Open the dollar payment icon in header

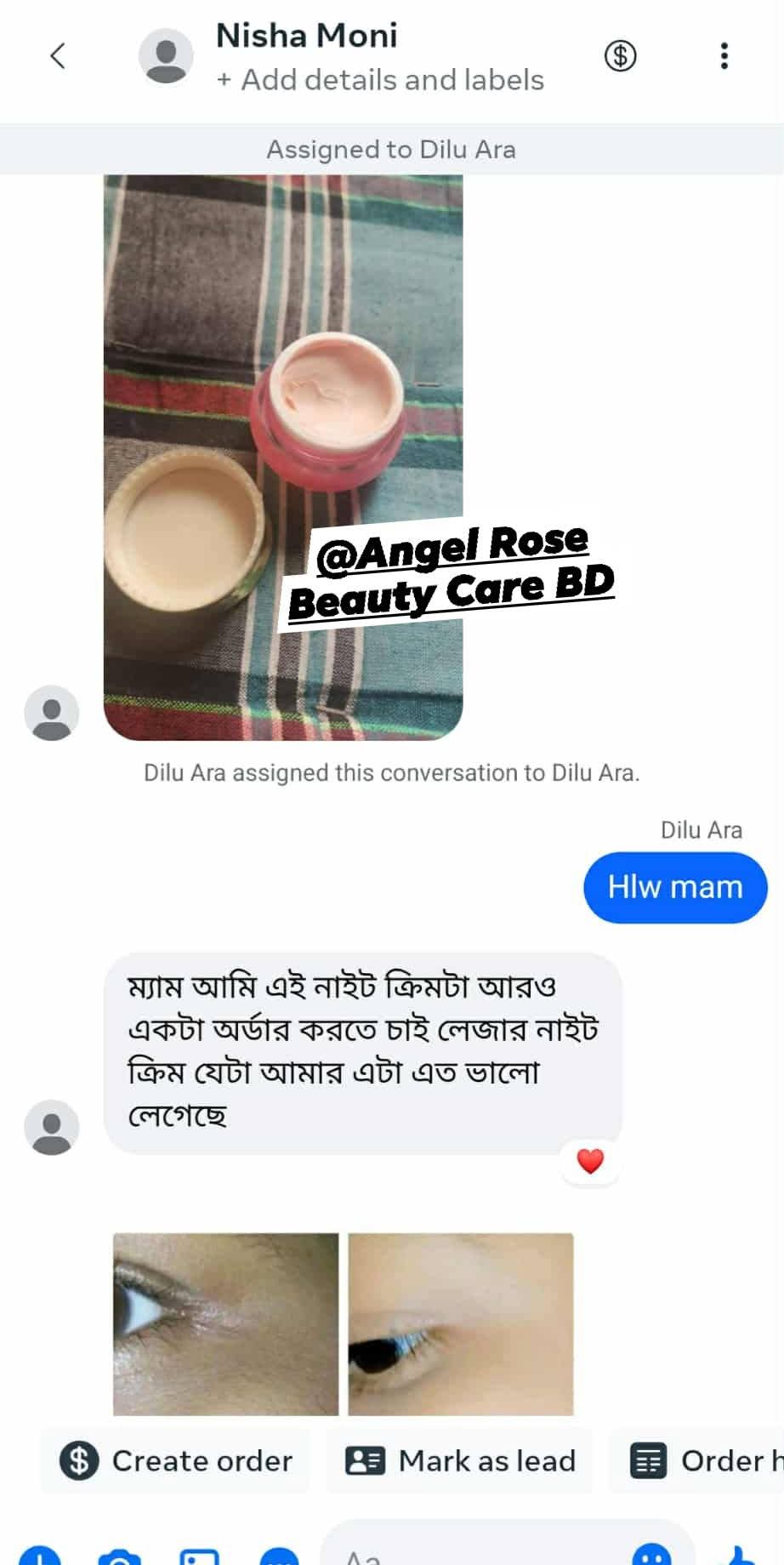[x=620, y=56]
